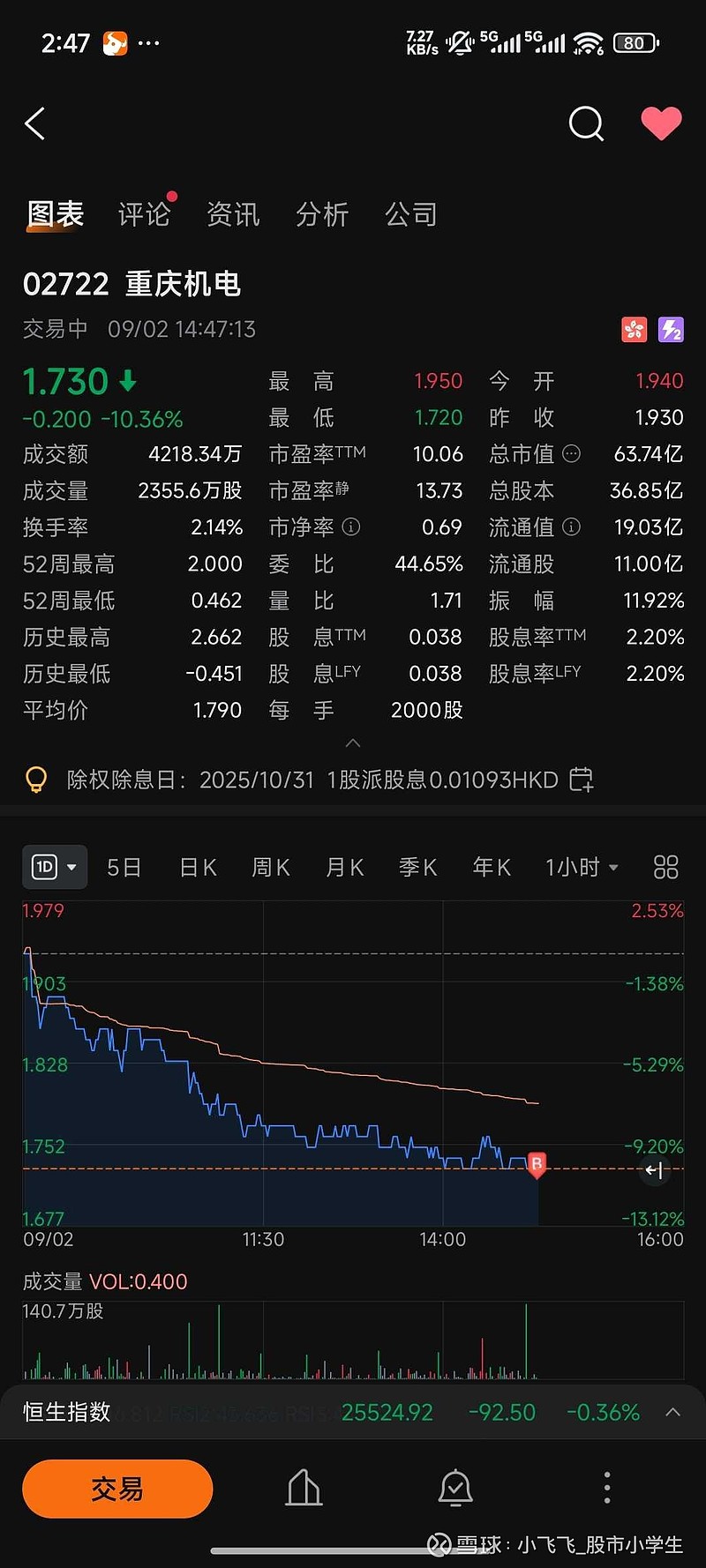
Task: Expand the 恒生指数 index bar
Action: (x=672, y=1412)
